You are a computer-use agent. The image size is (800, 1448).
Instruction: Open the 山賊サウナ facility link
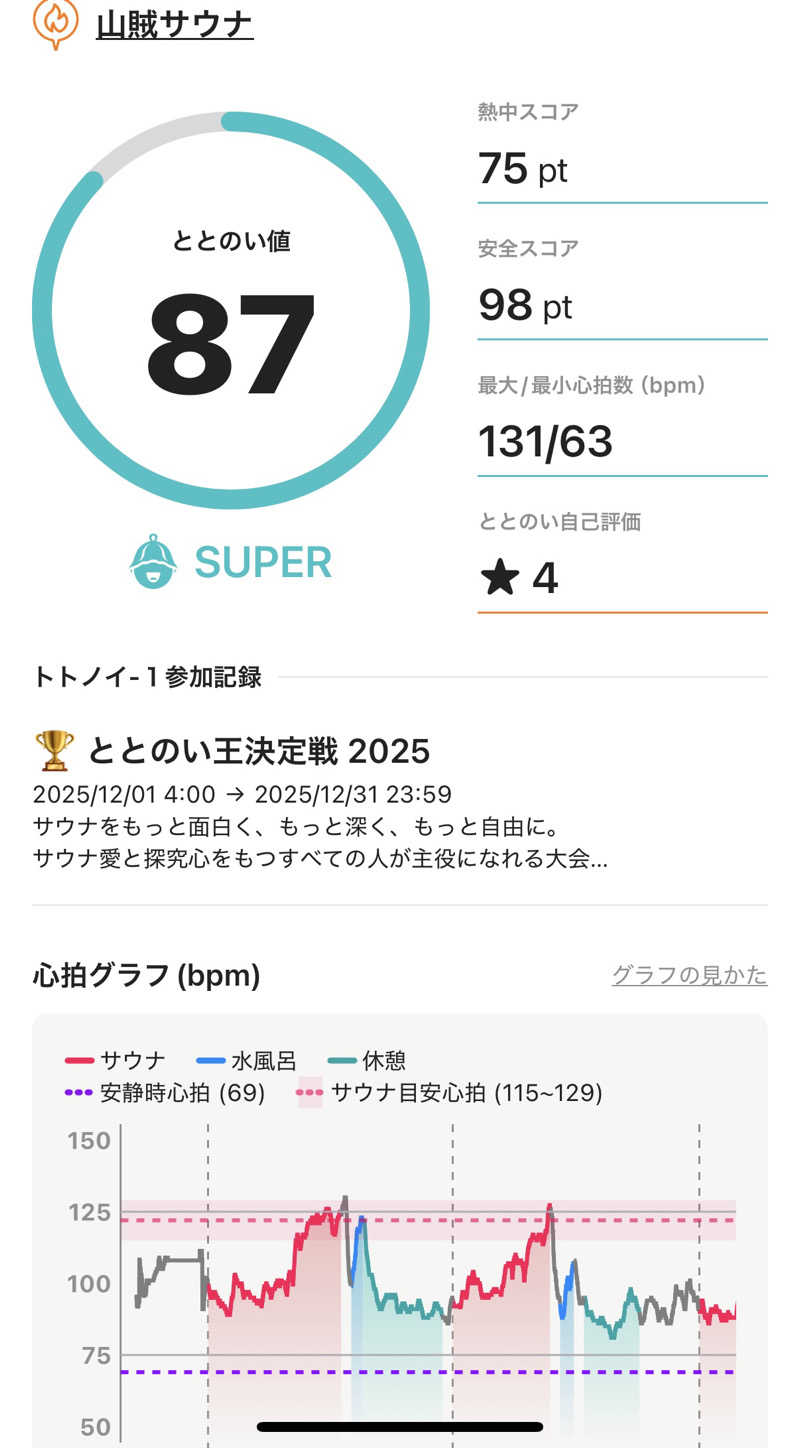(175, 24)
